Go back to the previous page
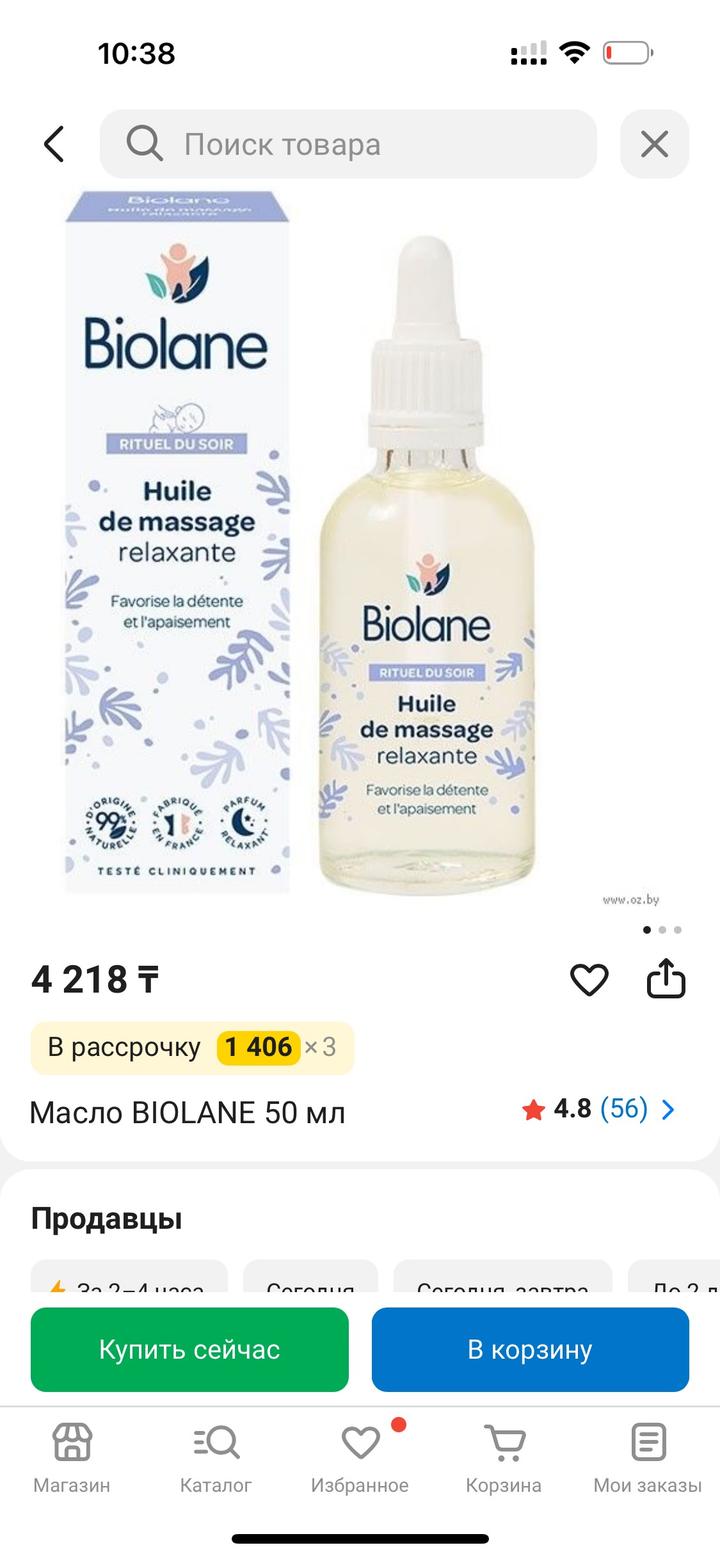 pyautogui.click(x=54, y=144)
